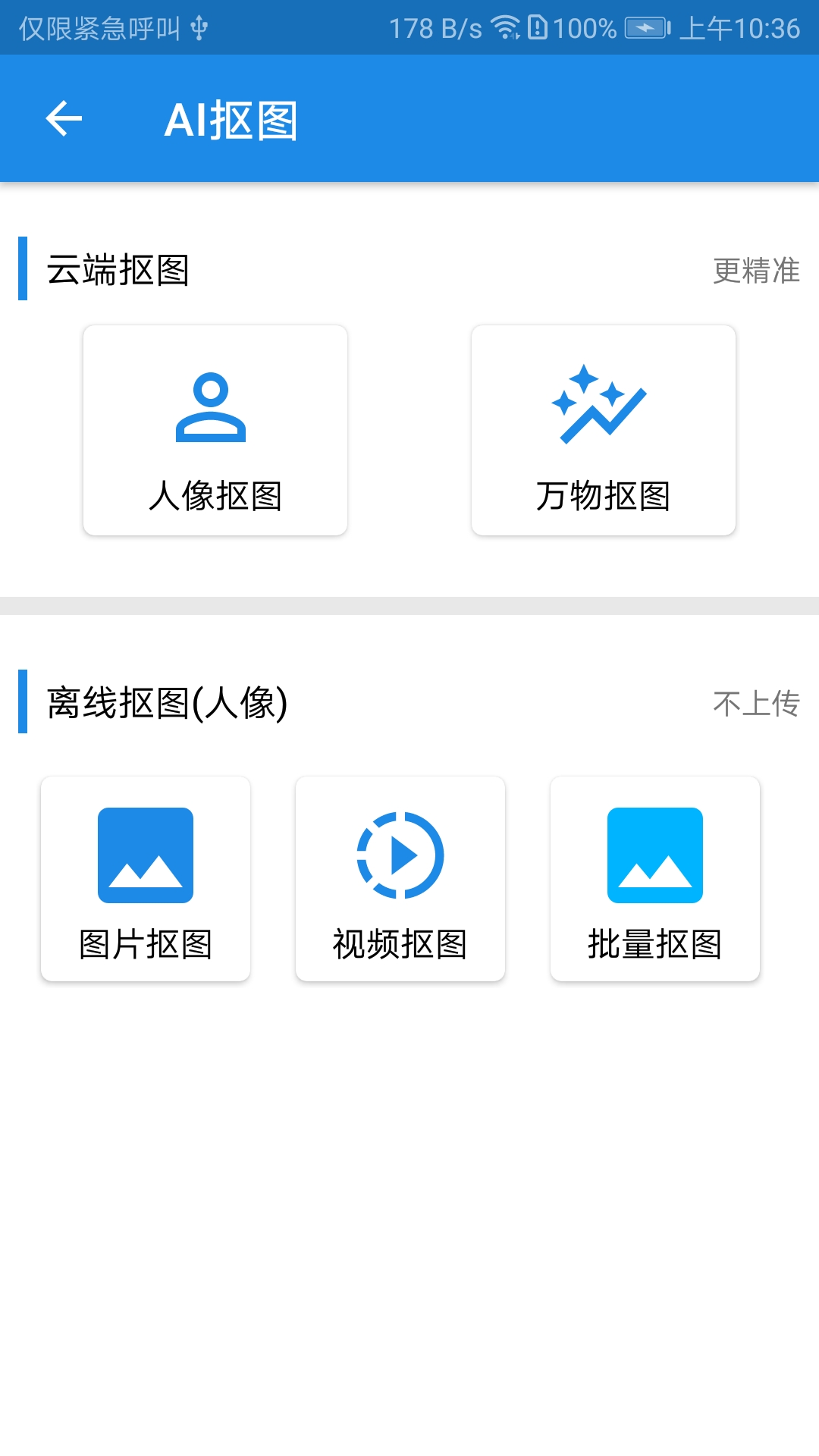The height and width of the screenshot is (1456, 819).
Task: Select the 批量抠图 light blue image icon
Action: pos(654,855)
